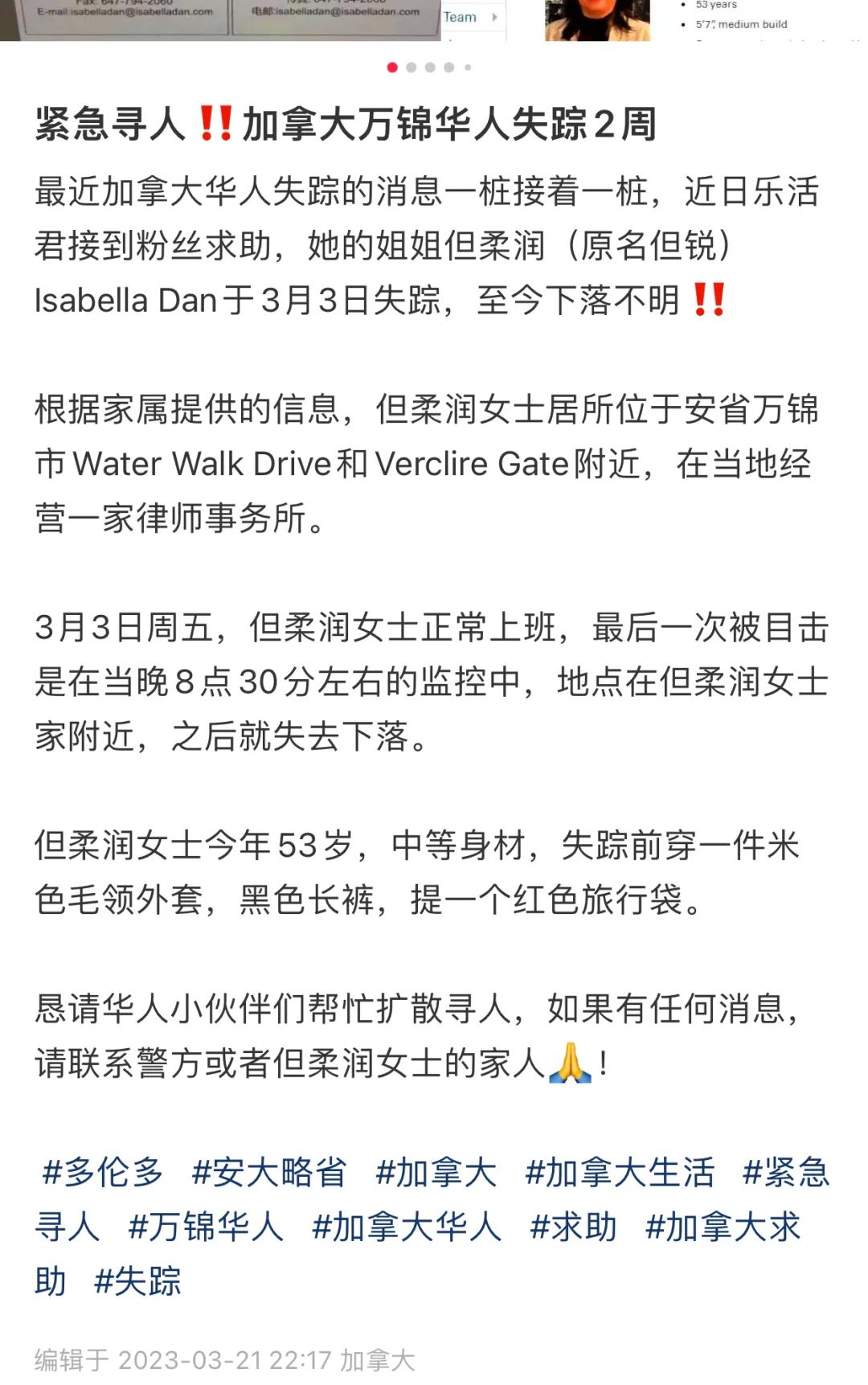
Task: Open the post image at the top
Action: point(434,19)
